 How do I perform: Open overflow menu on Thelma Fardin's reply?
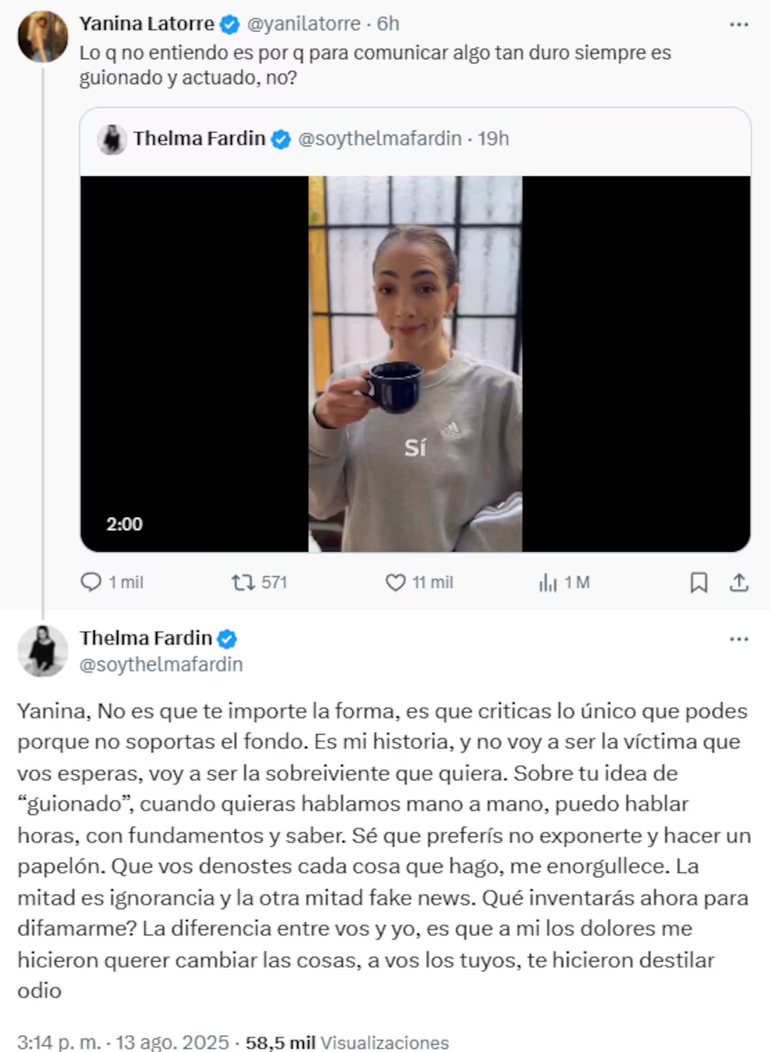tap(738, 639)
